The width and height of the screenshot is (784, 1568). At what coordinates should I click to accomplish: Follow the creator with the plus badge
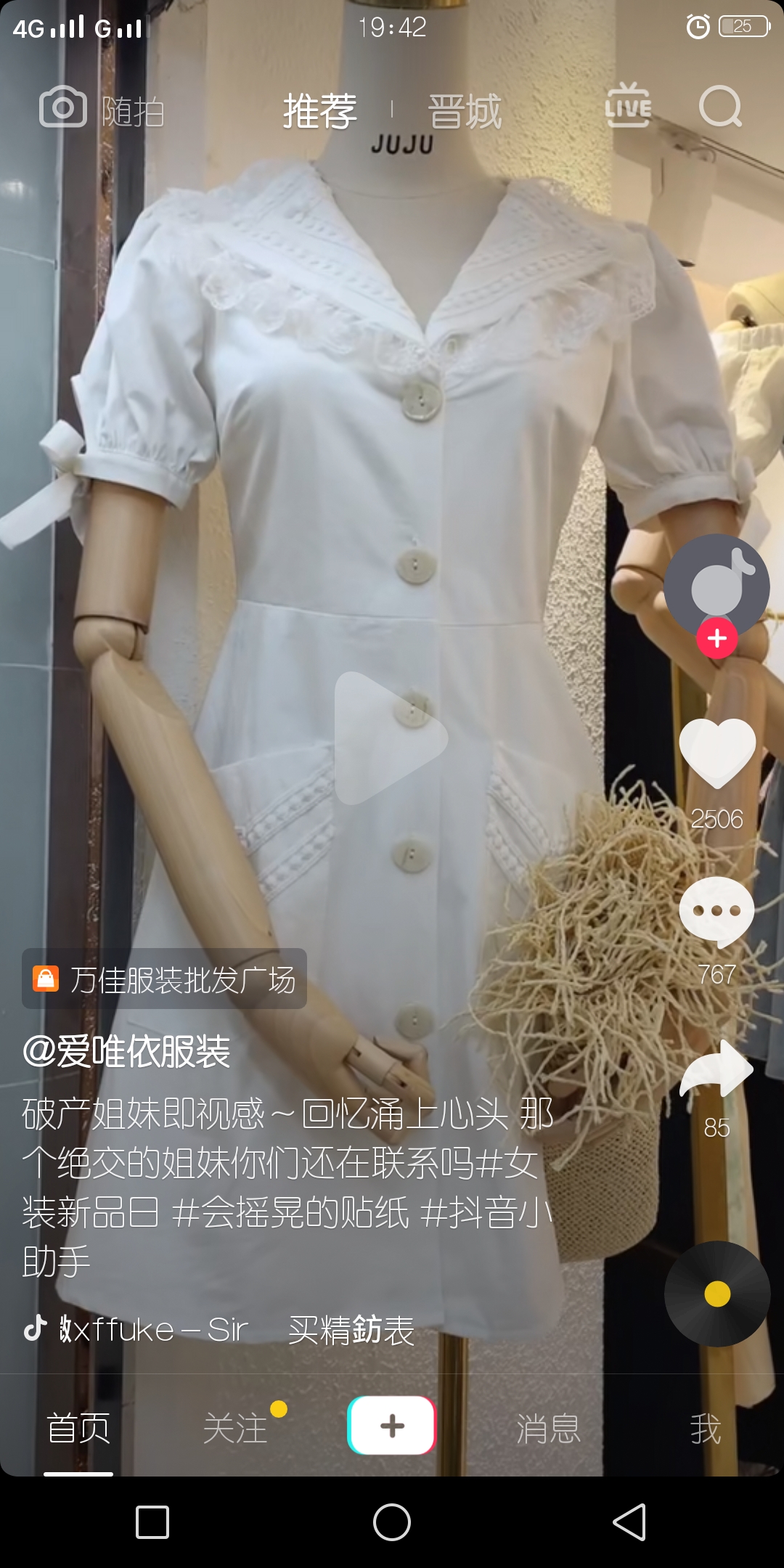point(717,638)
